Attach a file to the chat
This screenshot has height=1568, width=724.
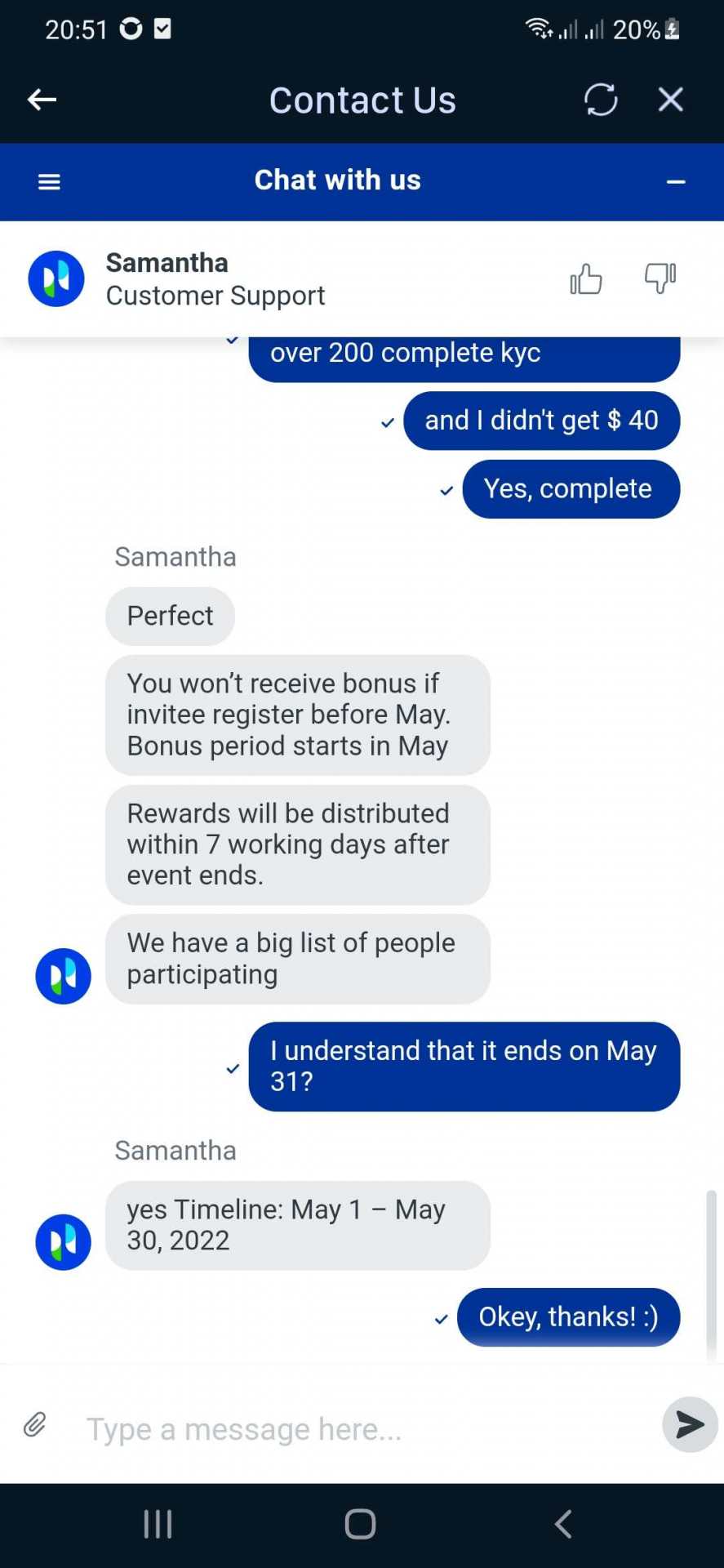click(35, 1425)
